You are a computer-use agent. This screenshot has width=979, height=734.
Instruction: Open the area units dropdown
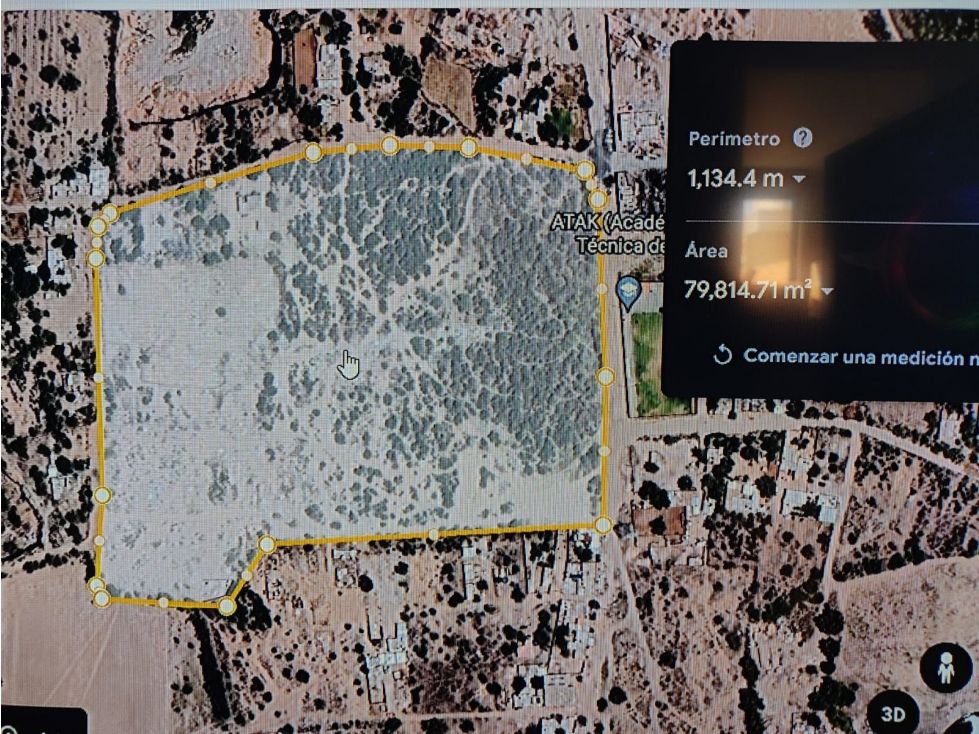click(827, 291)
